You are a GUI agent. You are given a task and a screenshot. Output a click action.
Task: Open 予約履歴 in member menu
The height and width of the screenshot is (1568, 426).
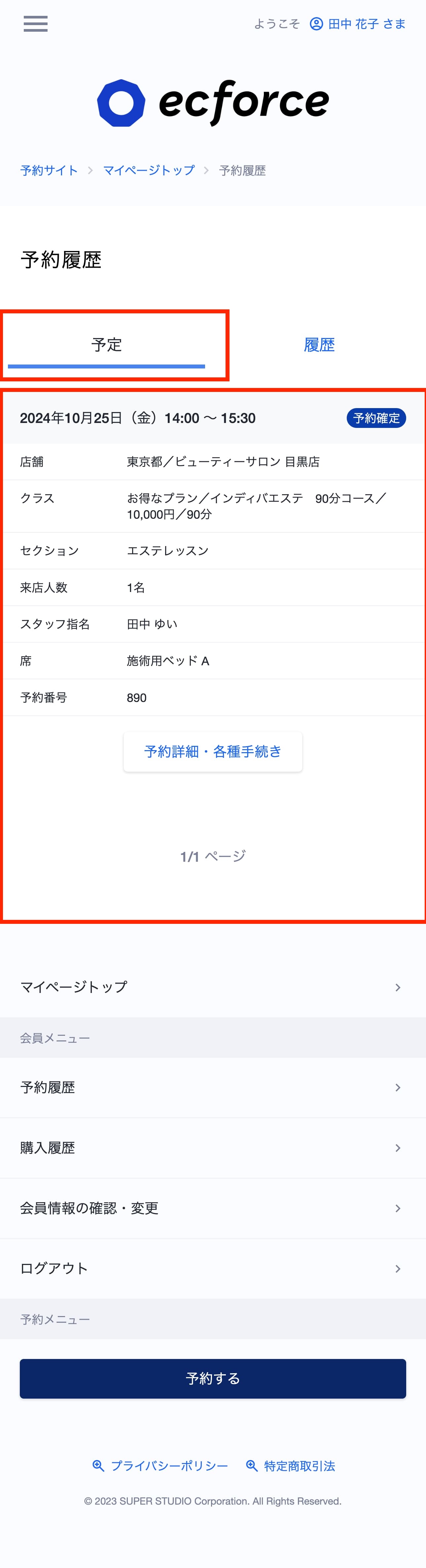click(212, 1088)
